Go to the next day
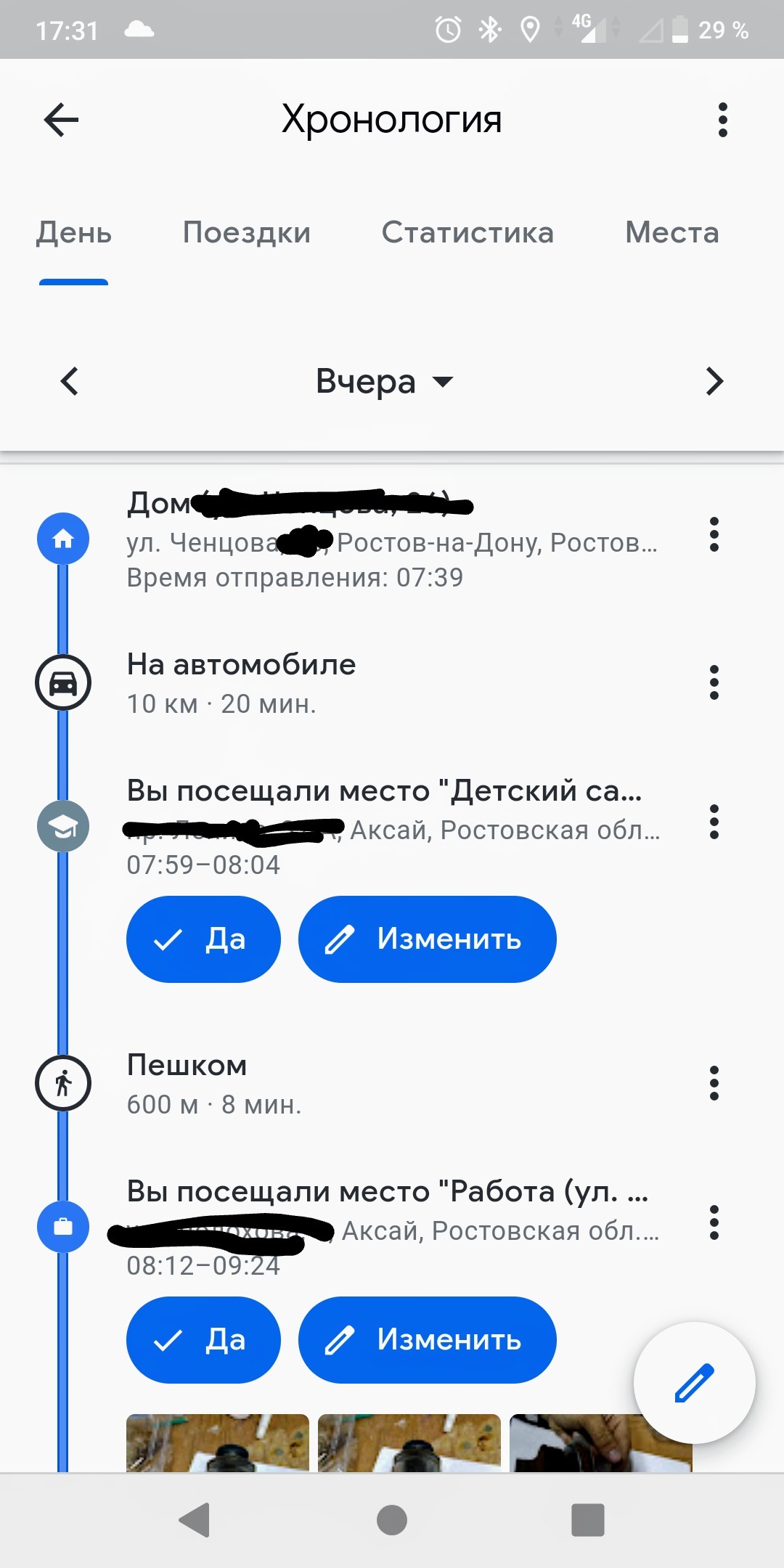784x1568 pixels. [714, 381]
